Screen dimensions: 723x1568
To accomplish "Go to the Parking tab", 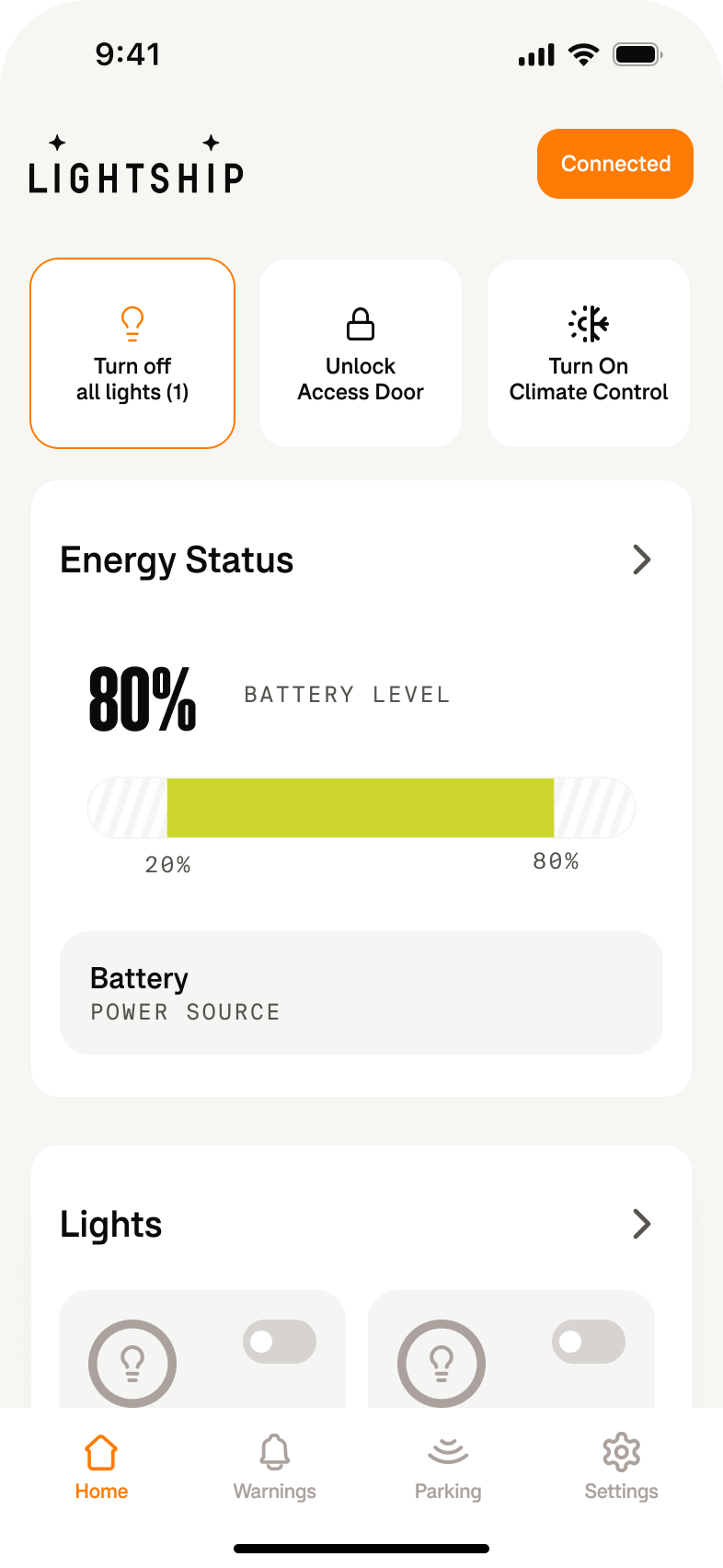I will pos(448,1467).
